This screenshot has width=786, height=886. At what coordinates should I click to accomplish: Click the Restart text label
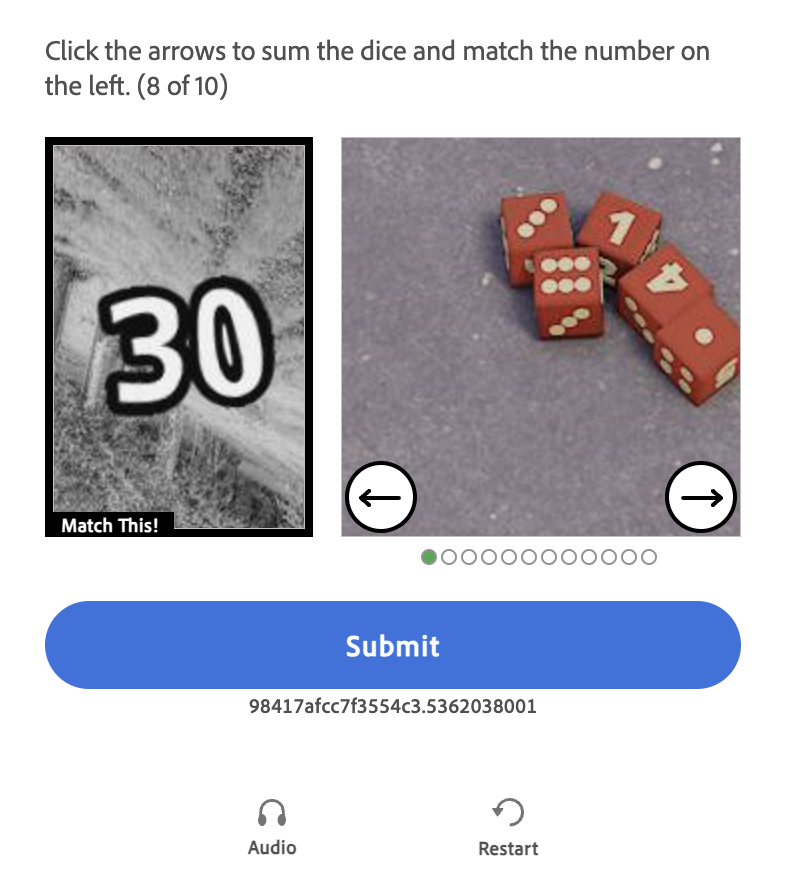[x=508, y=848]
